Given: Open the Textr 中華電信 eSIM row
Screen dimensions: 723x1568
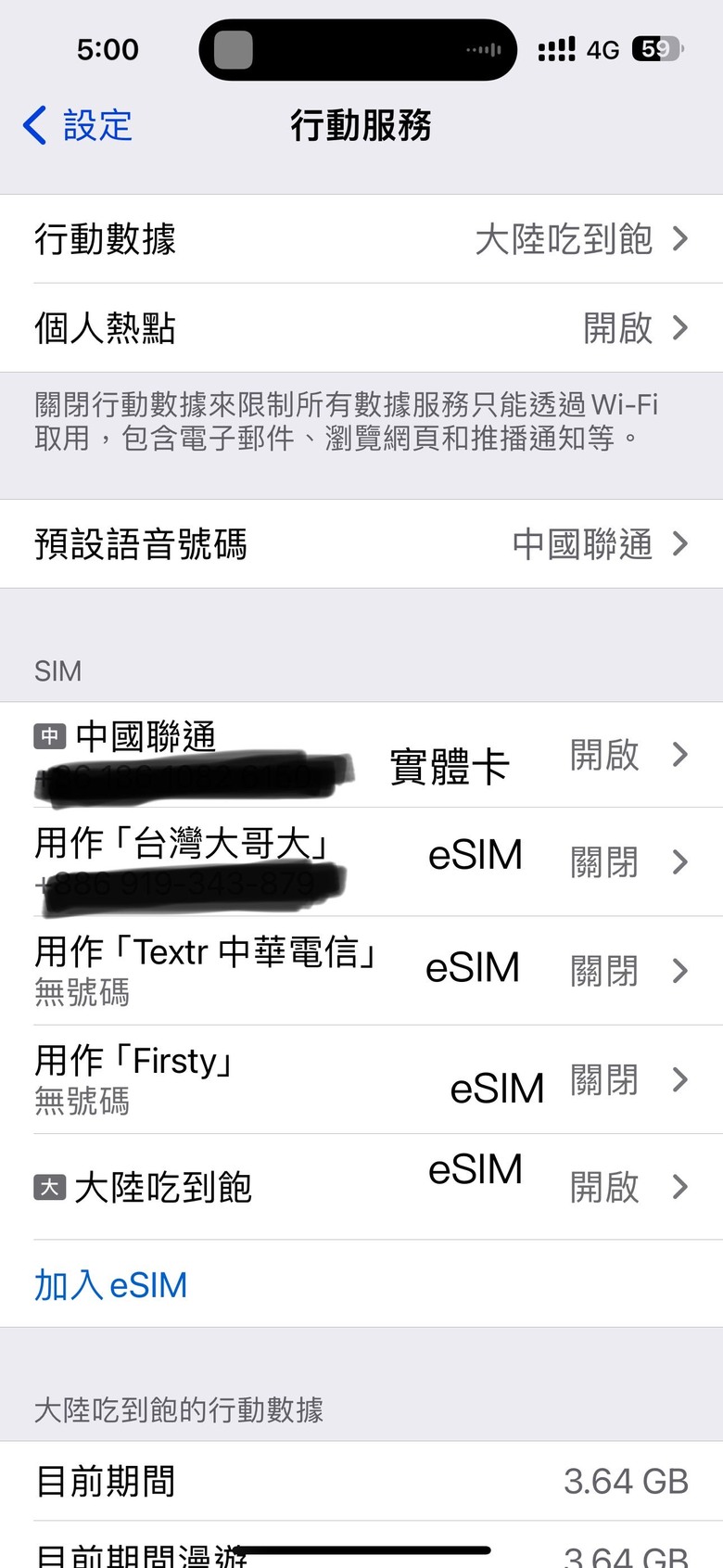Looking at the screenshot, I should coord(361,971).
